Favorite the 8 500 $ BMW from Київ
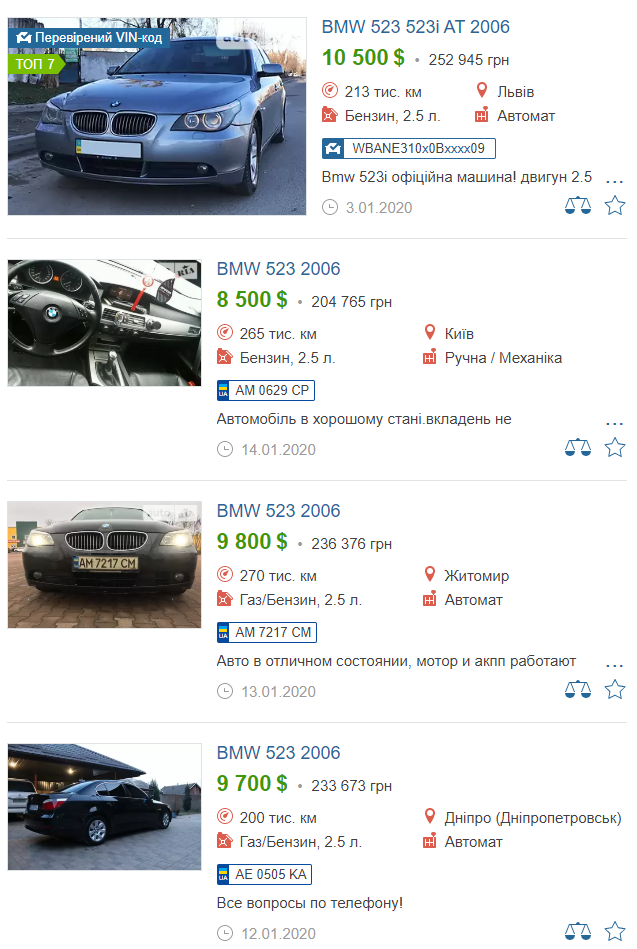637x949 pixels. pyautogui.click(x=615, y=448)
